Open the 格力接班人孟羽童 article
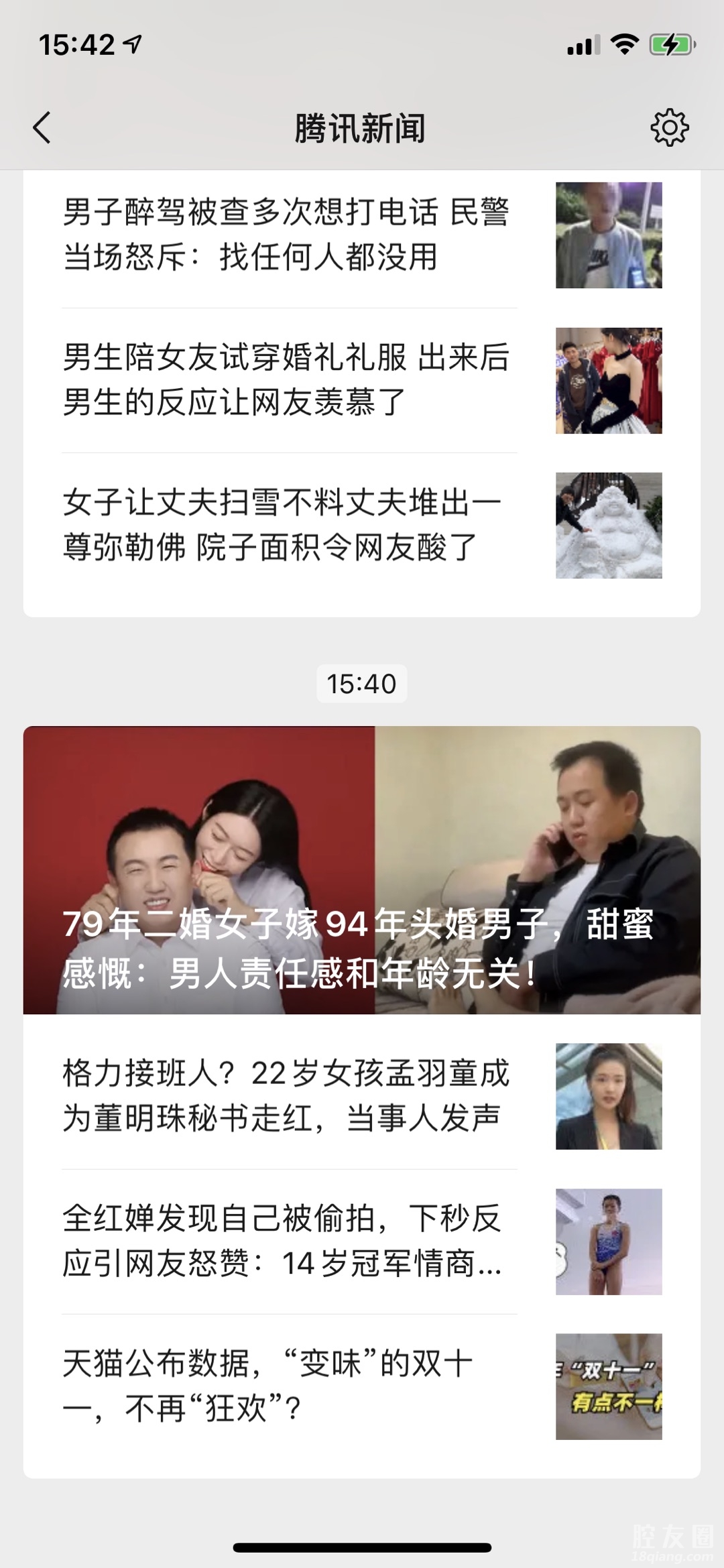The image size is (724, 1568). 288,1095
